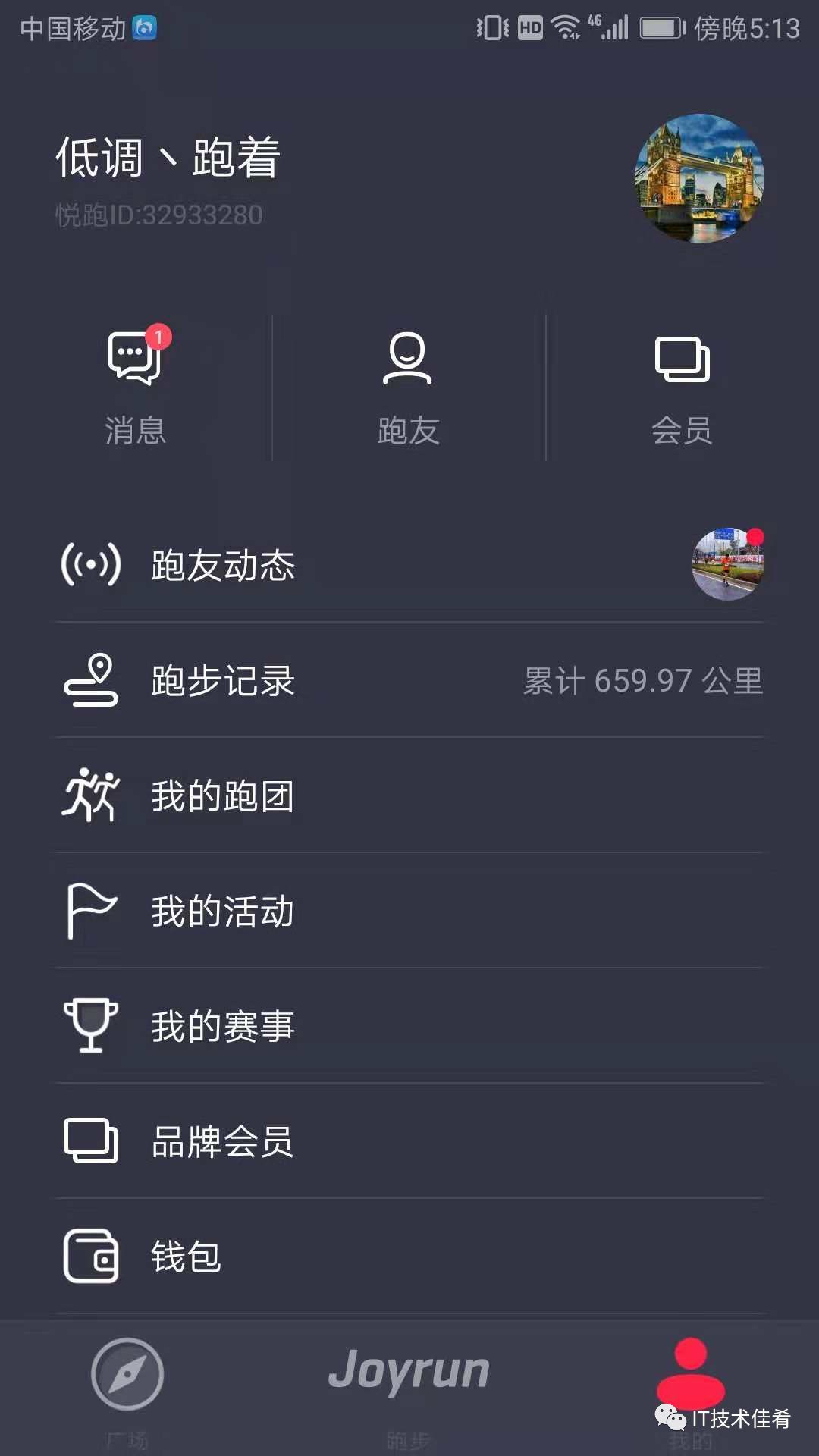Image resolution: width=819 pixels, height=1456 pixels.
Task: Open 我的活动 activities
Action: 223,912
